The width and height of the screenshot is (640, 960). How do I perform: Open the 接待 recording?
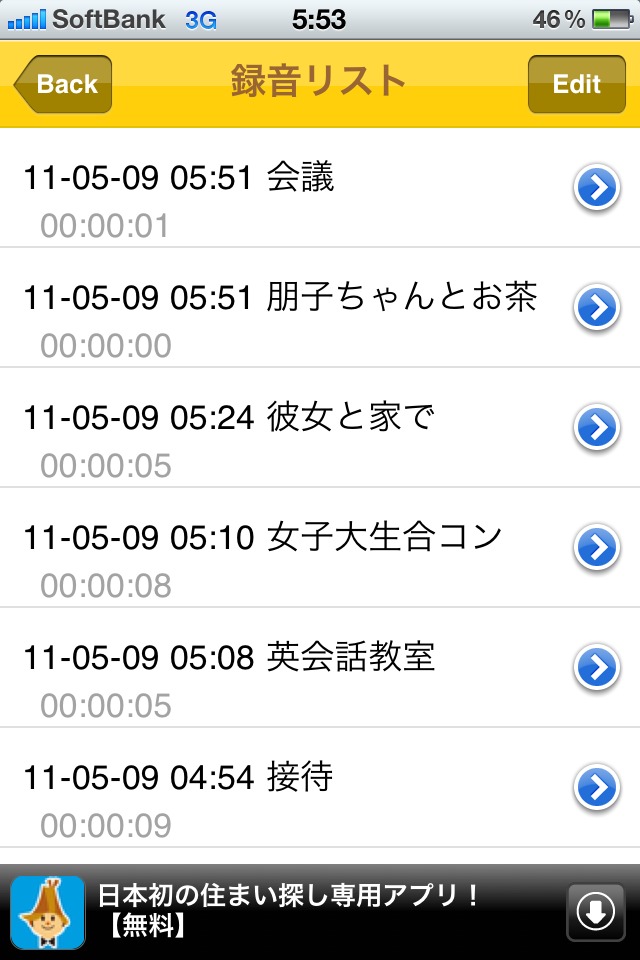tap(280, 788)
